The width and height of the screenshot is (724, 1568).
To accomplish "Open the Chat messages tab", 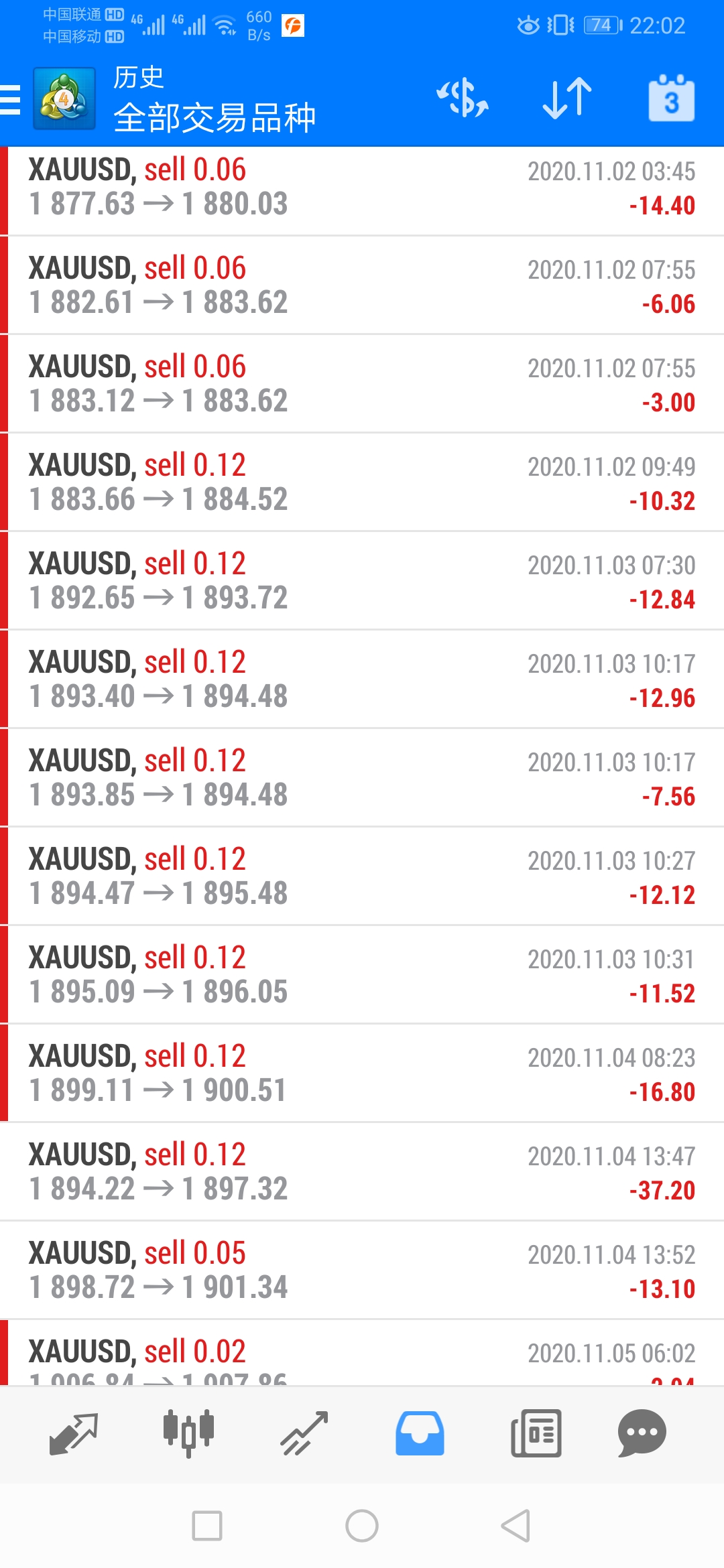I will pyautogui.click(x=642, y=1434).
